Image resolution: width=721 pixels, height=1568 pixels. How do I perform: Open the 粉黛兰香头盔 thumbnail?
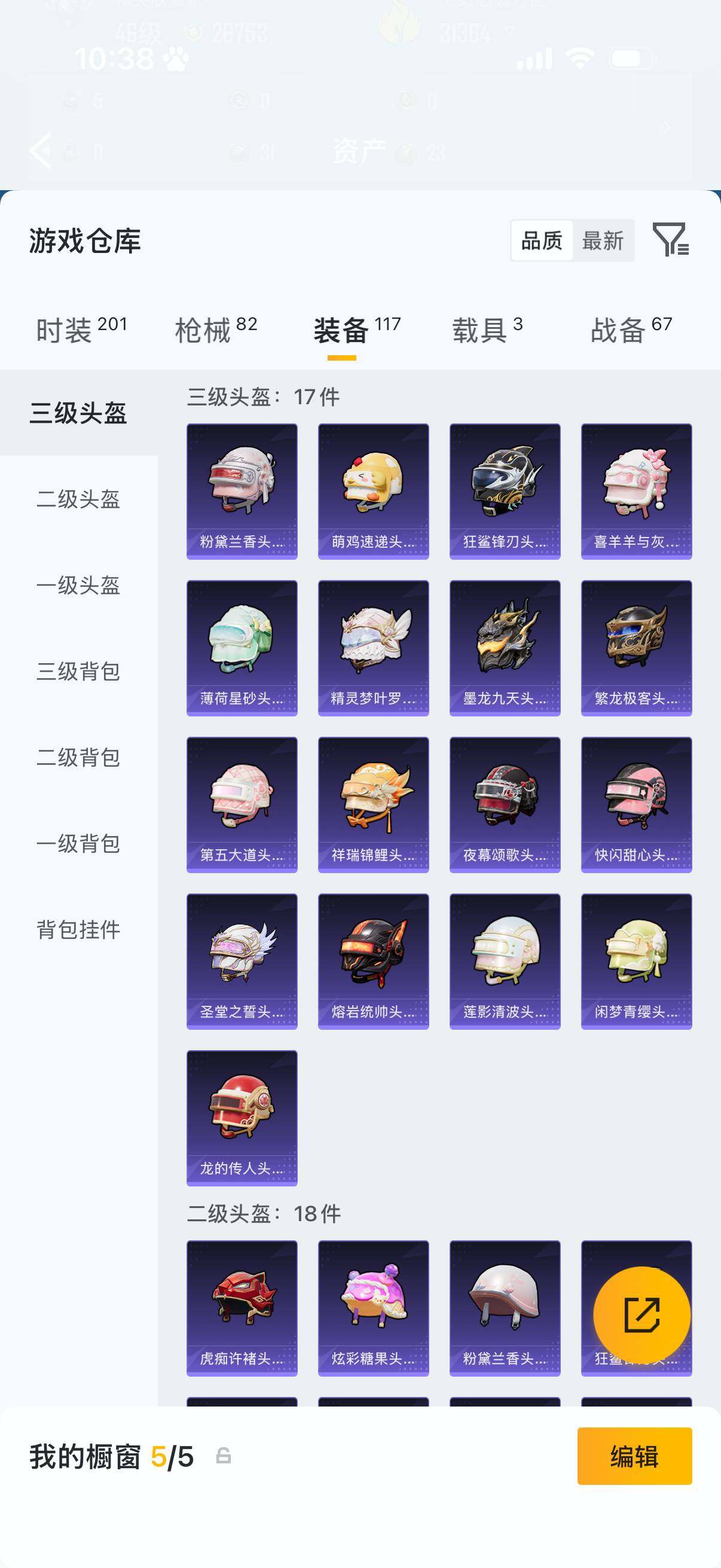242,487
